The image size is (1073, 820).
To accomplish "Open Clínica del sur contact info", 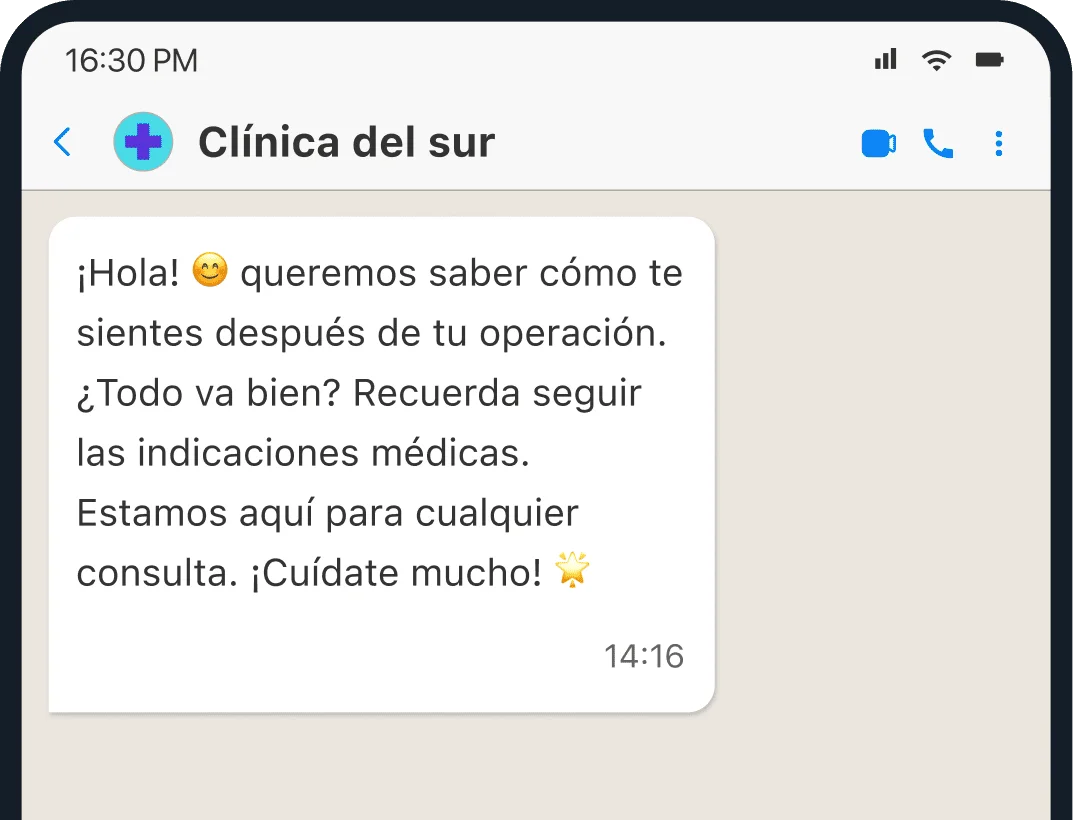I will tap(346, 143).
